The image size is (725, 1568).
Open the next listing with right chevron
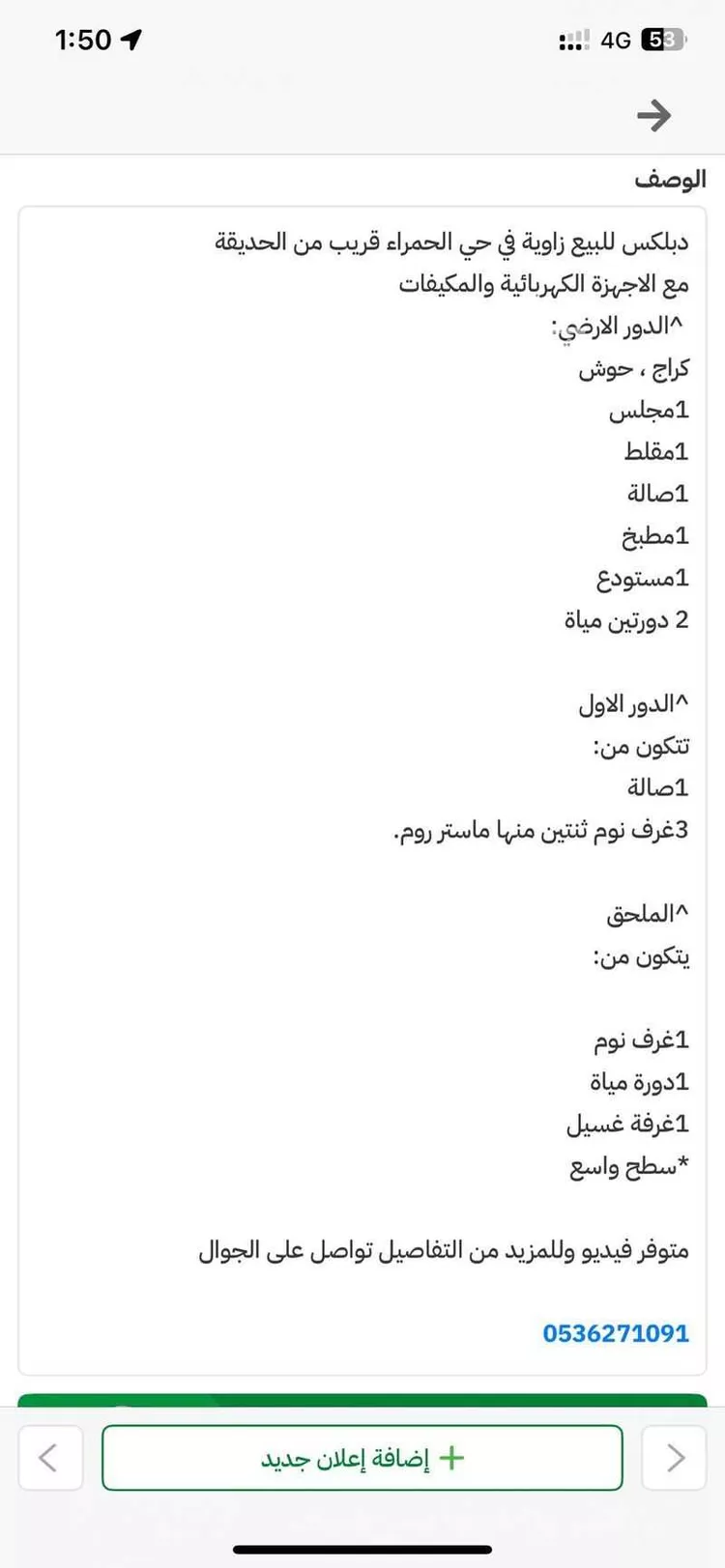pos(674,1459)
